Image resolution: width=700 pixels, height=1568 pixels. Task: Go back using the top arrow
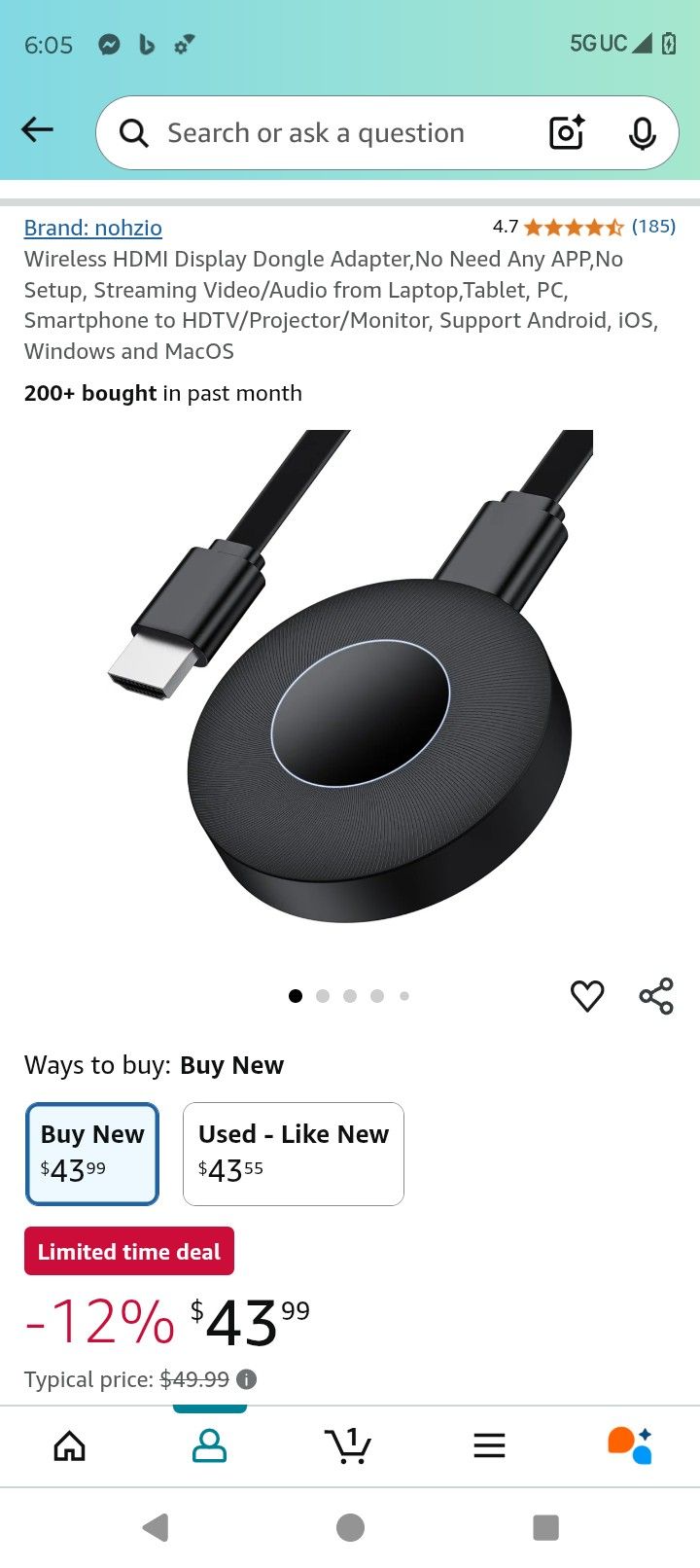point(38,129)
